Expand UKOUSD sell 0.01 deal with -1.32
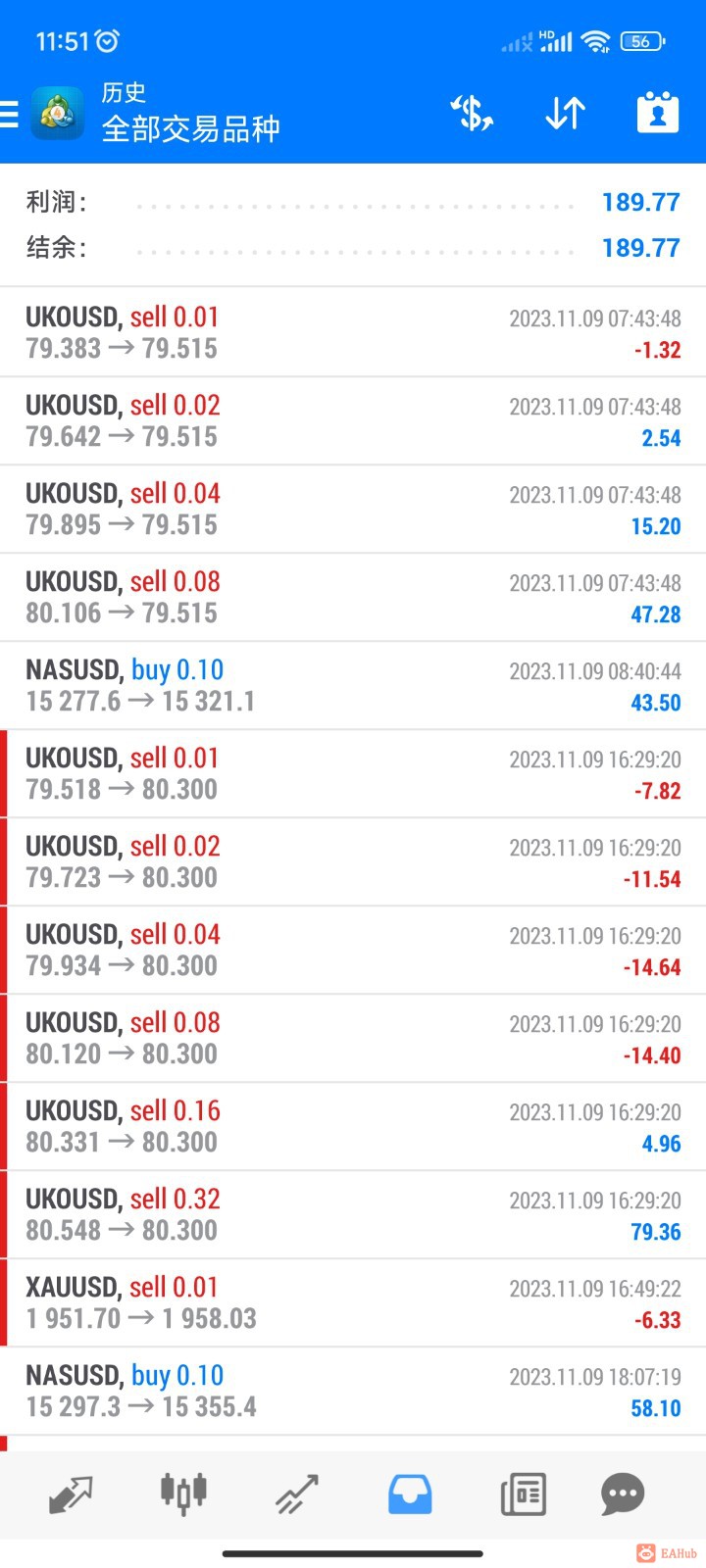Viewport: 706px width, 1568px height. coord(353,332)
